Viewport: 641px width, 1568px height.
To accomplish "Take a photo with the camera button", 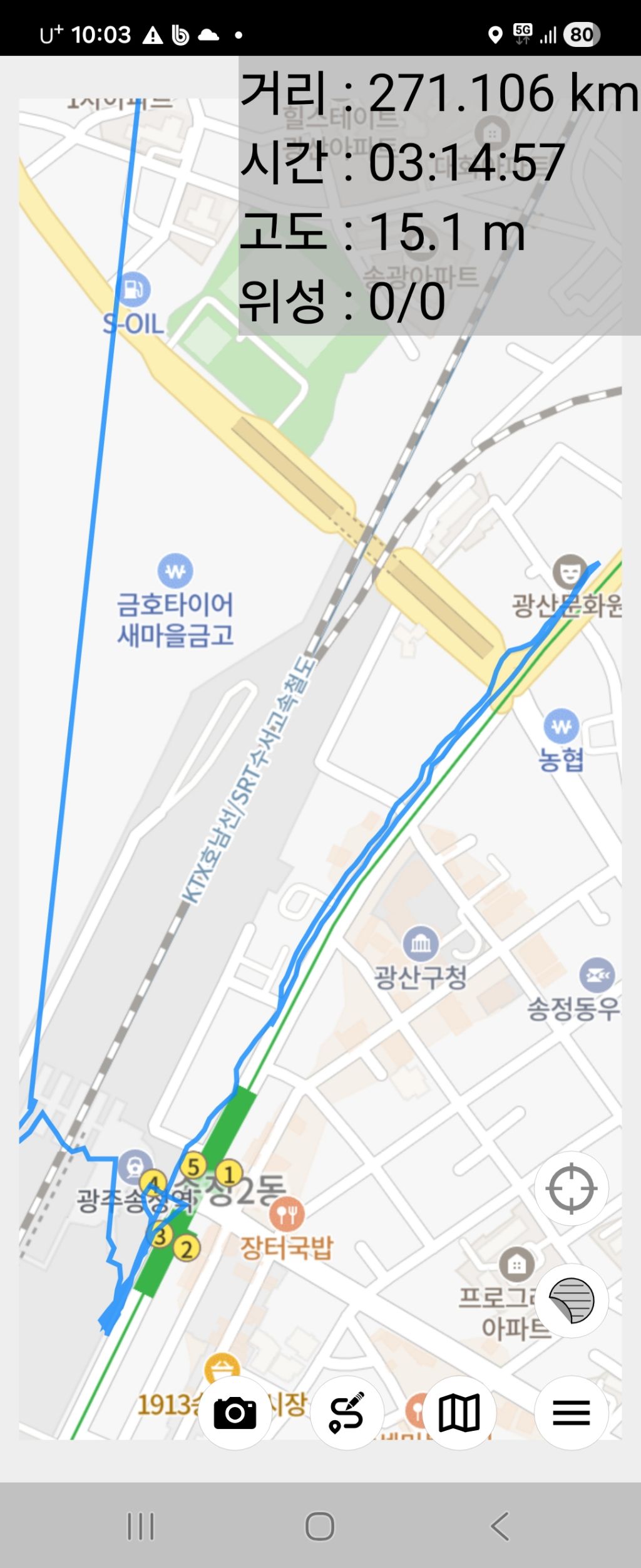I will point(235,1413).
